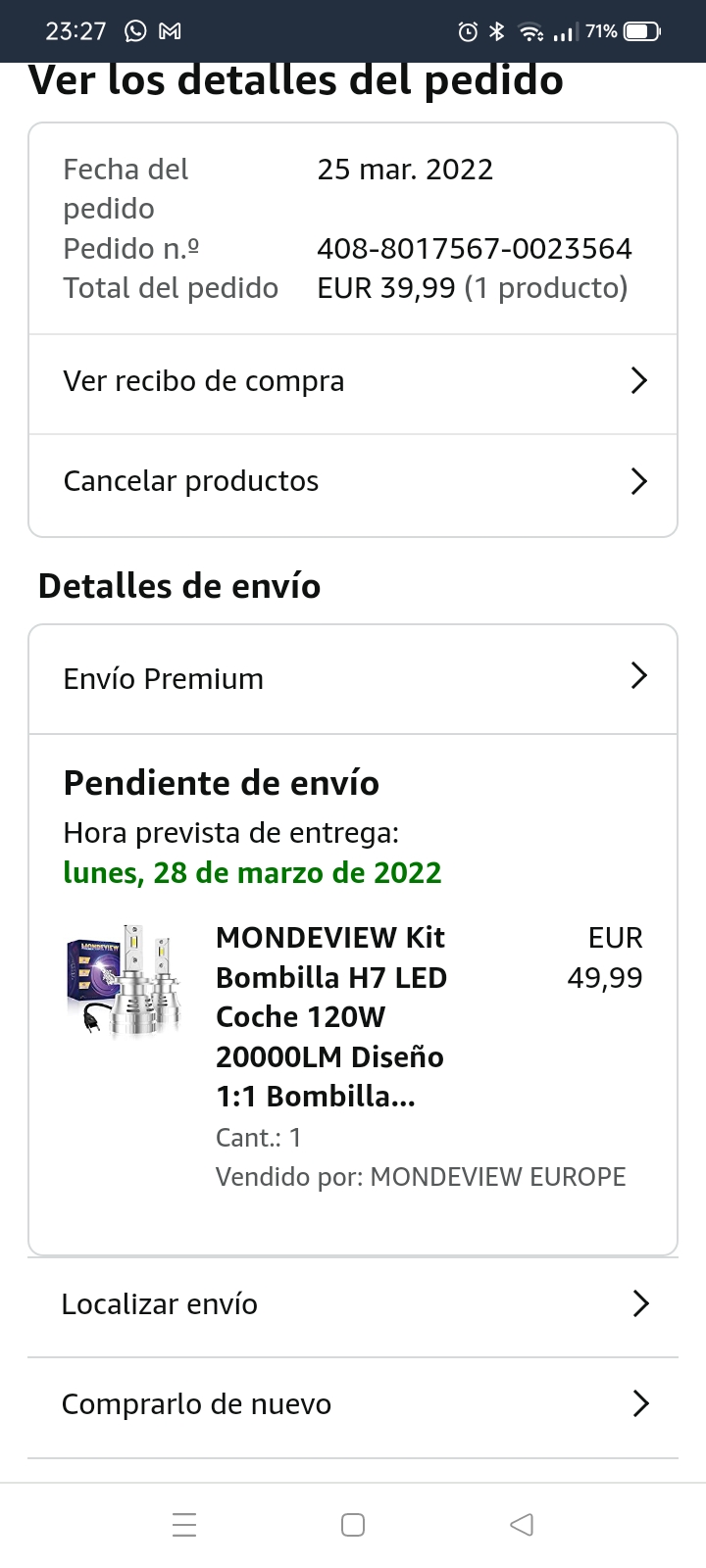
Task: Open recent apps from the navigation bar
Action: pos(184,1525)
